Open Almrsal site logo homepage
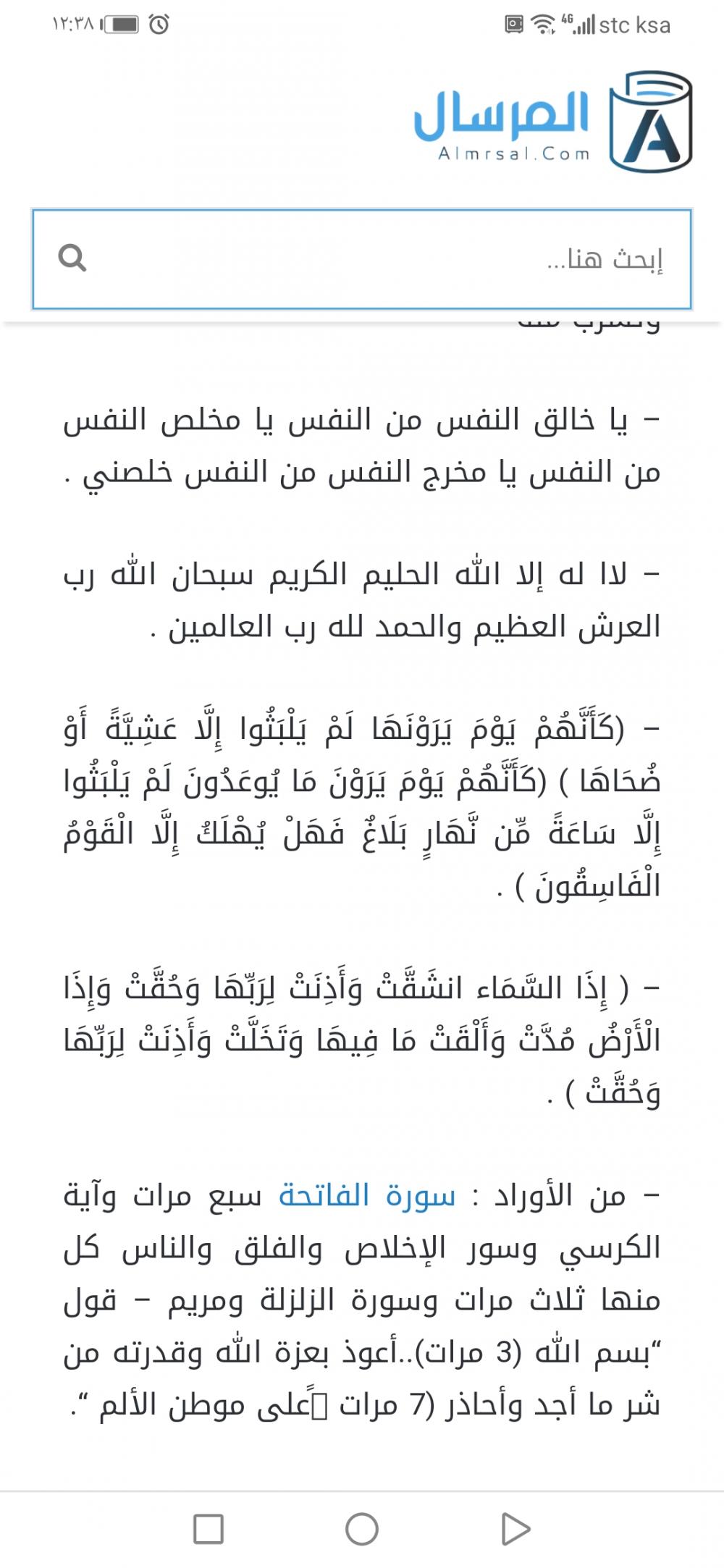 coord(553,121)
